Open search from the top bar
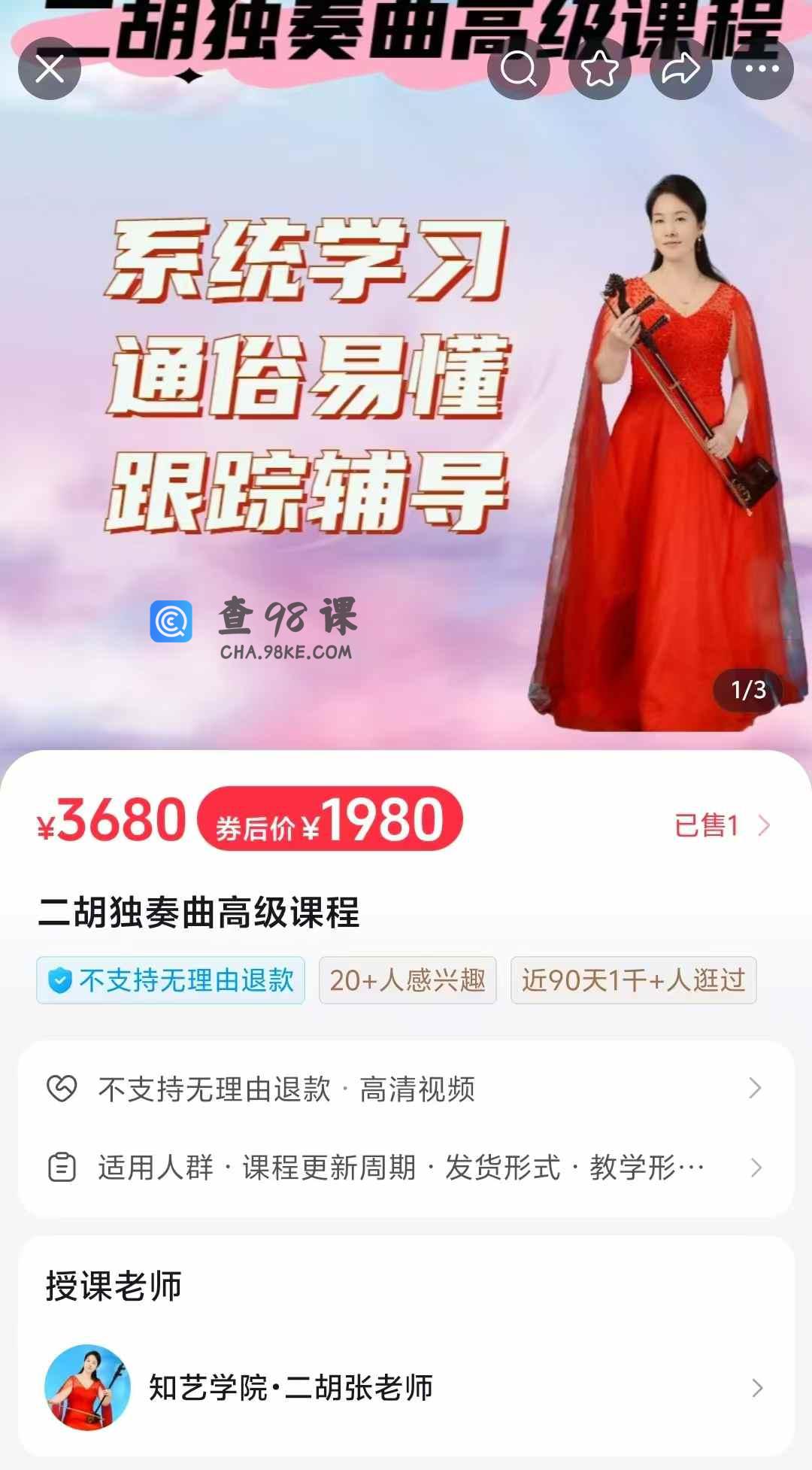The width and height of the screenshot is (812, 1470). tap(518, 69)
